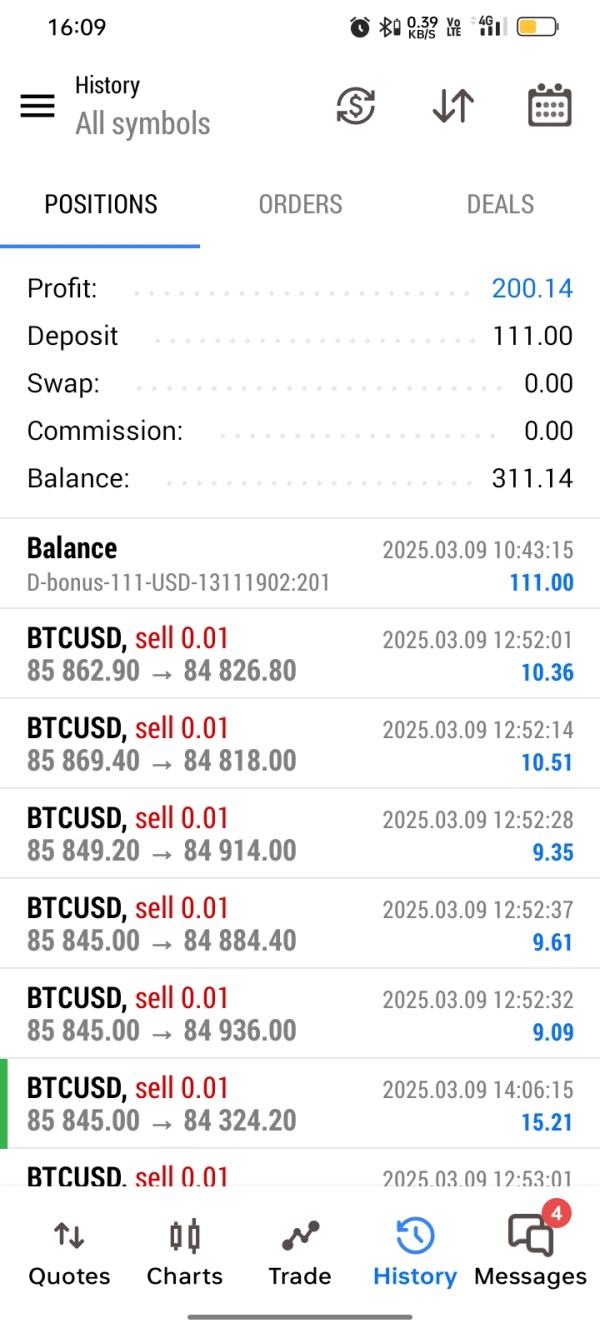Screen dimensions: 600x1333
Task: Open the calendar date range picker
Action: pyautogui.click(x=549, y=106)
